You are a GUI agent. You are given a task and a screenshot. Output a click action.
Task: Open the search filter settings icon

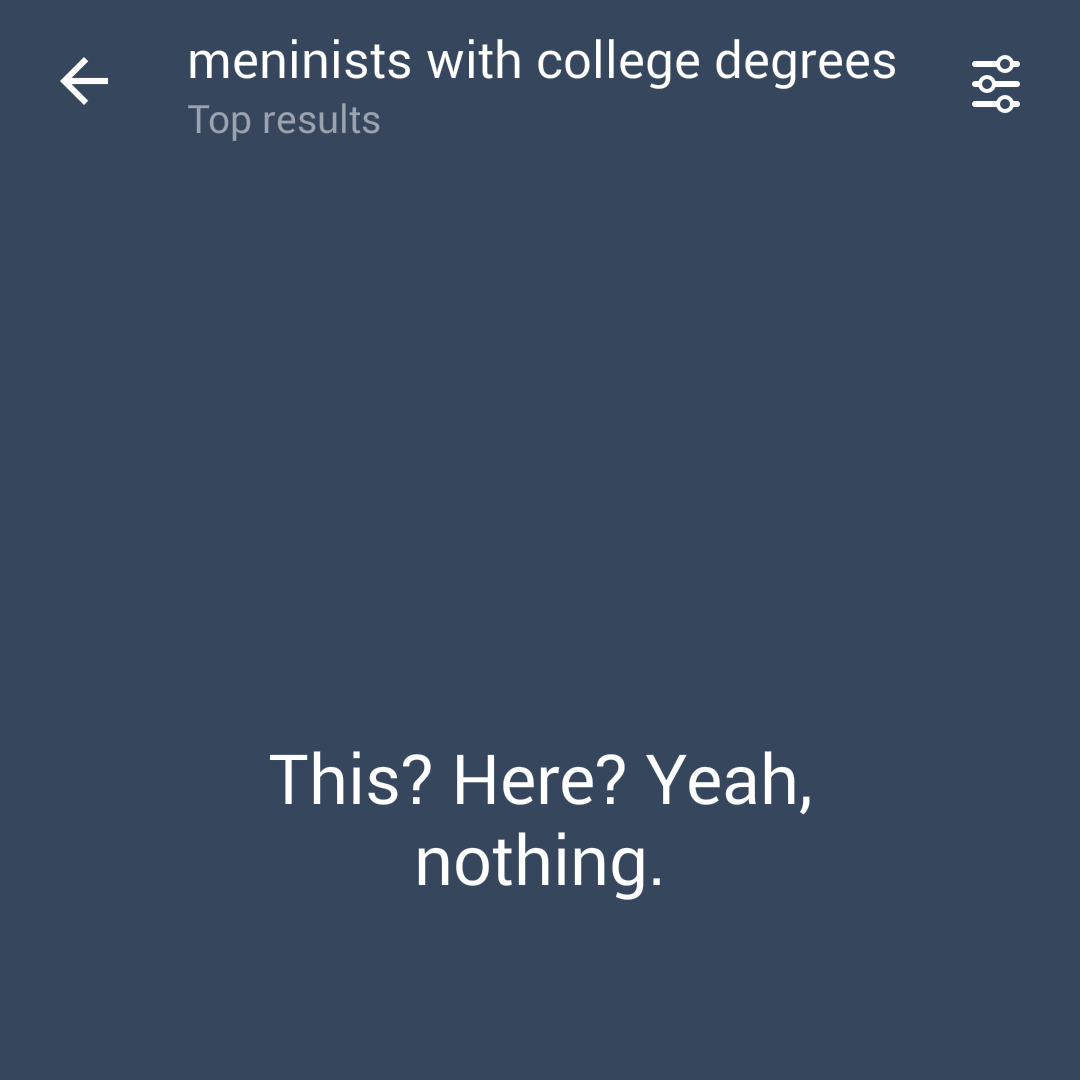[996, 83]
